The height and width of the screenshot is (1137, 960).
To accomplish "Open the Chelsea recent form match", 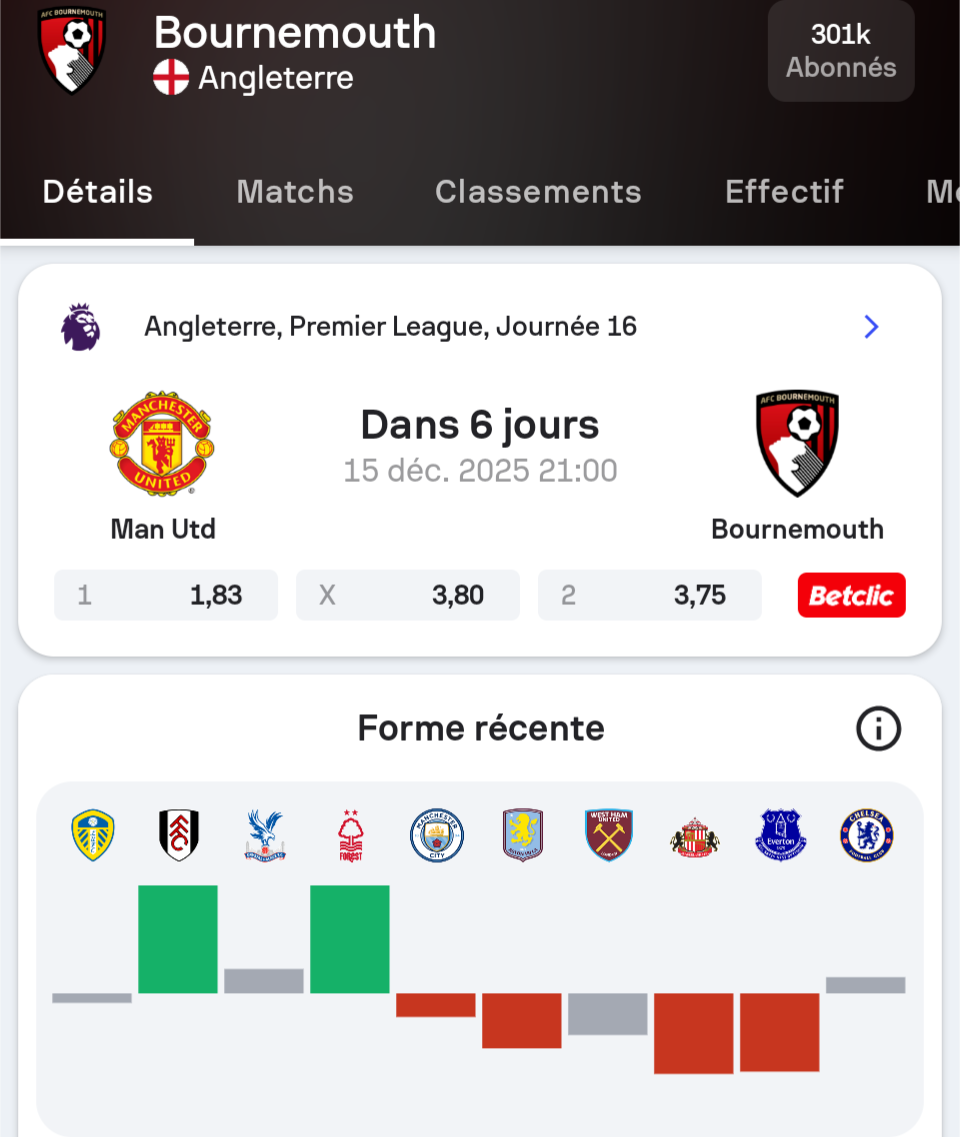I will click(x=866, y=836).
